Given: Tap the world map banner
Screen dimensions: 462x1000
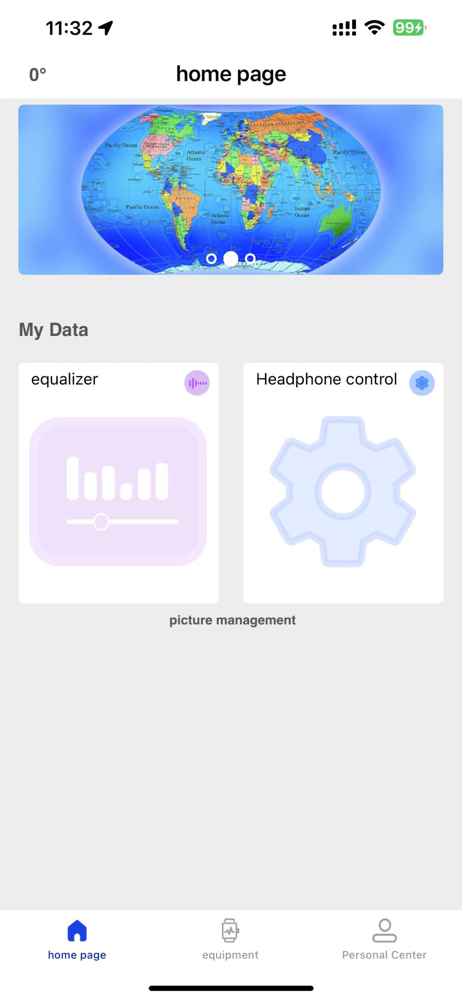Looking at the screenshot, I should coord(231,189).
